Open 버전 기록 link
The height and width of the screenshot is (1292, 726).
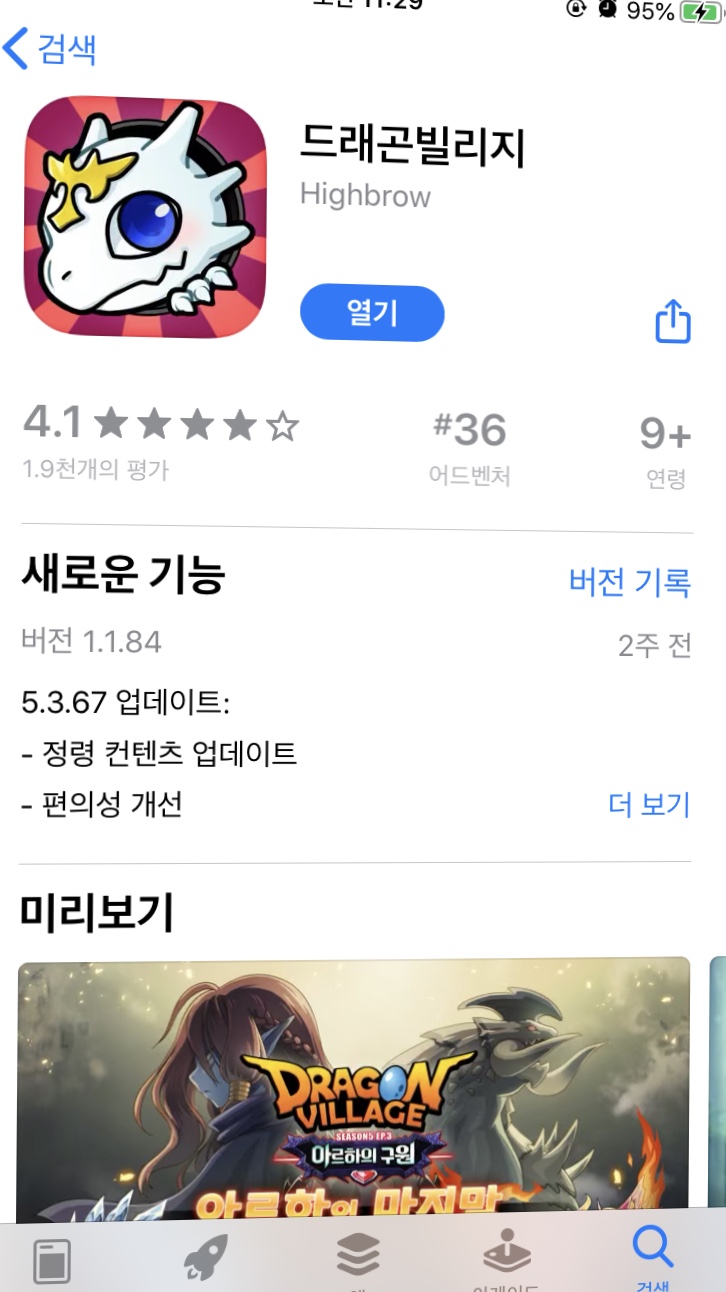pos(629,582)
